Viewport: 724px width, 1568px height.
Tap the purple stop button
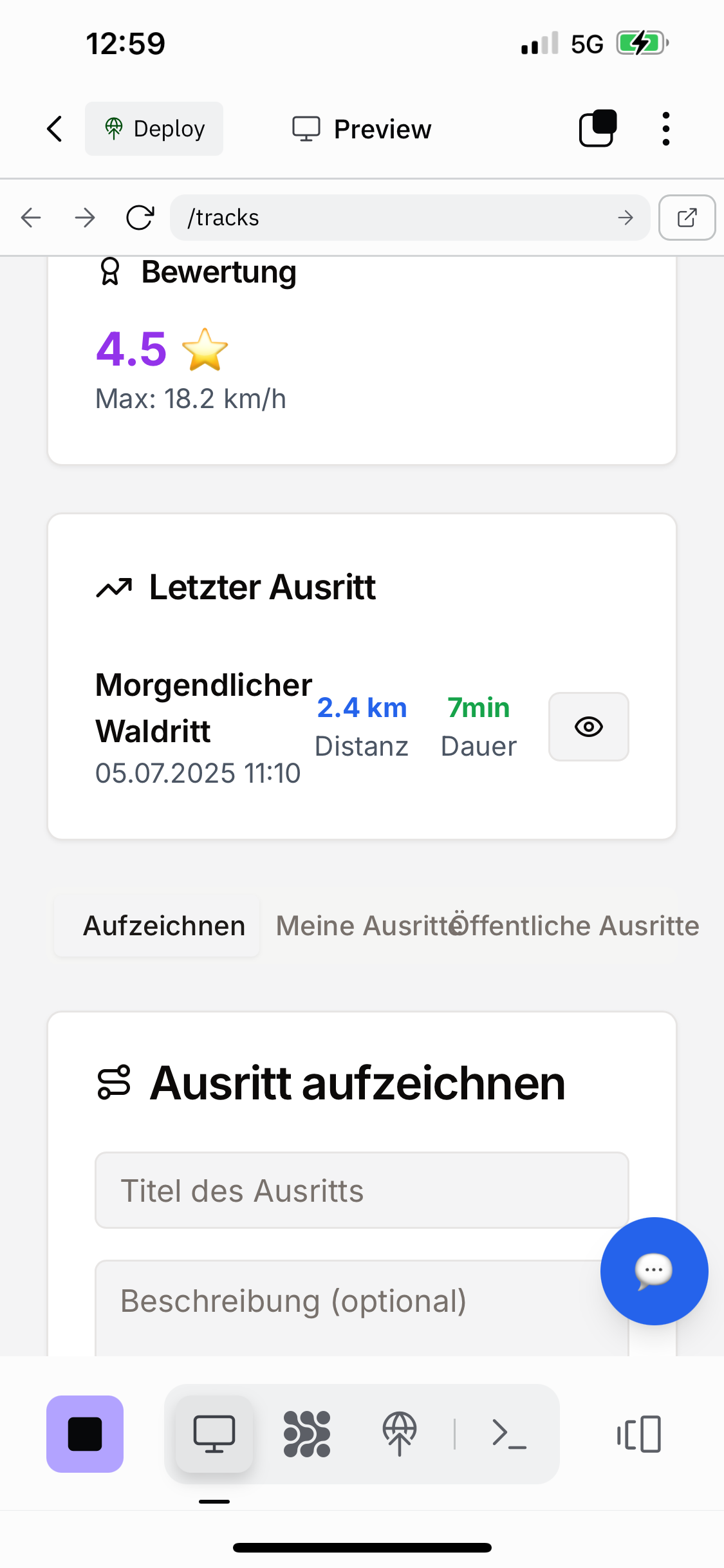[85, 1434]
